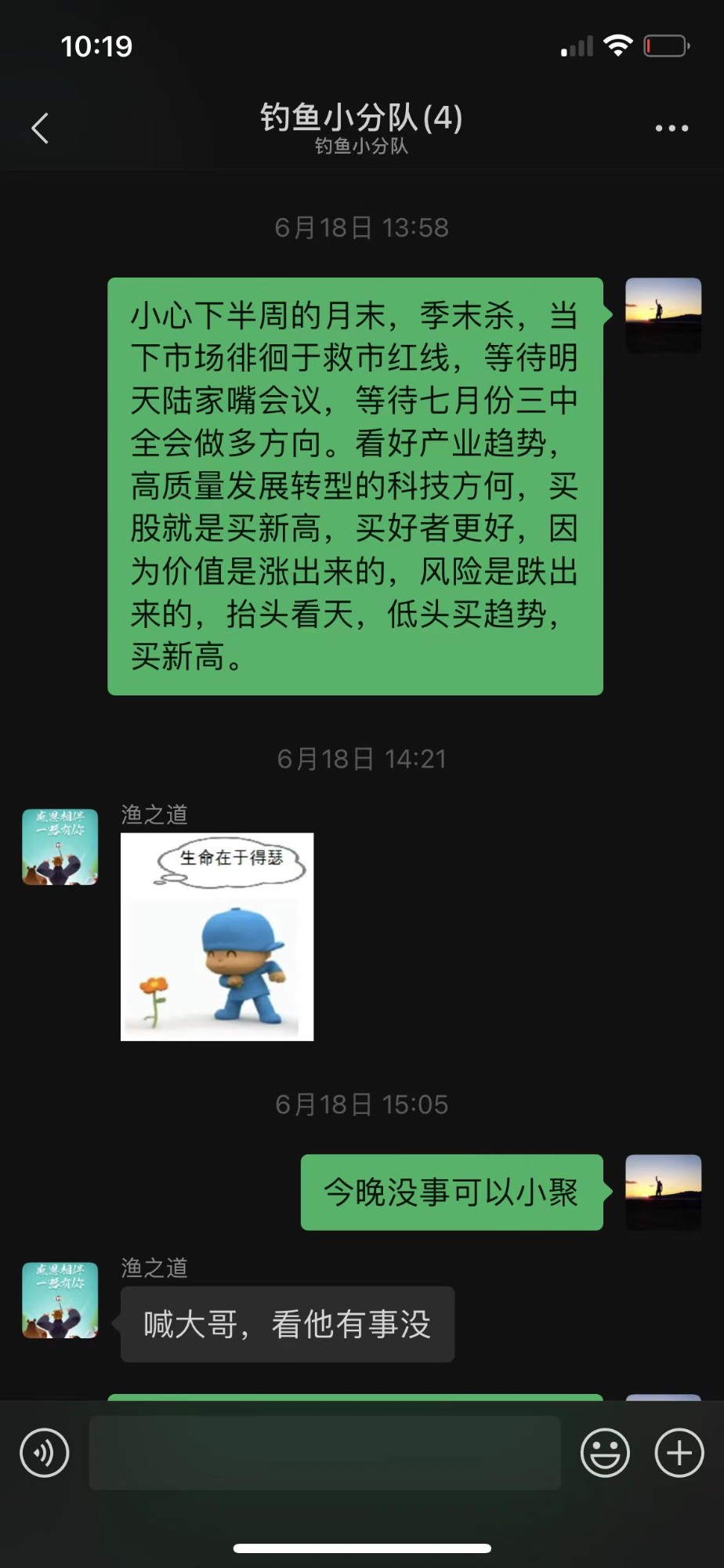Open my avatar beside the 今晚没事可以小聚 message
Viewport: 724px width, 1568px height.
[663, 1192]
